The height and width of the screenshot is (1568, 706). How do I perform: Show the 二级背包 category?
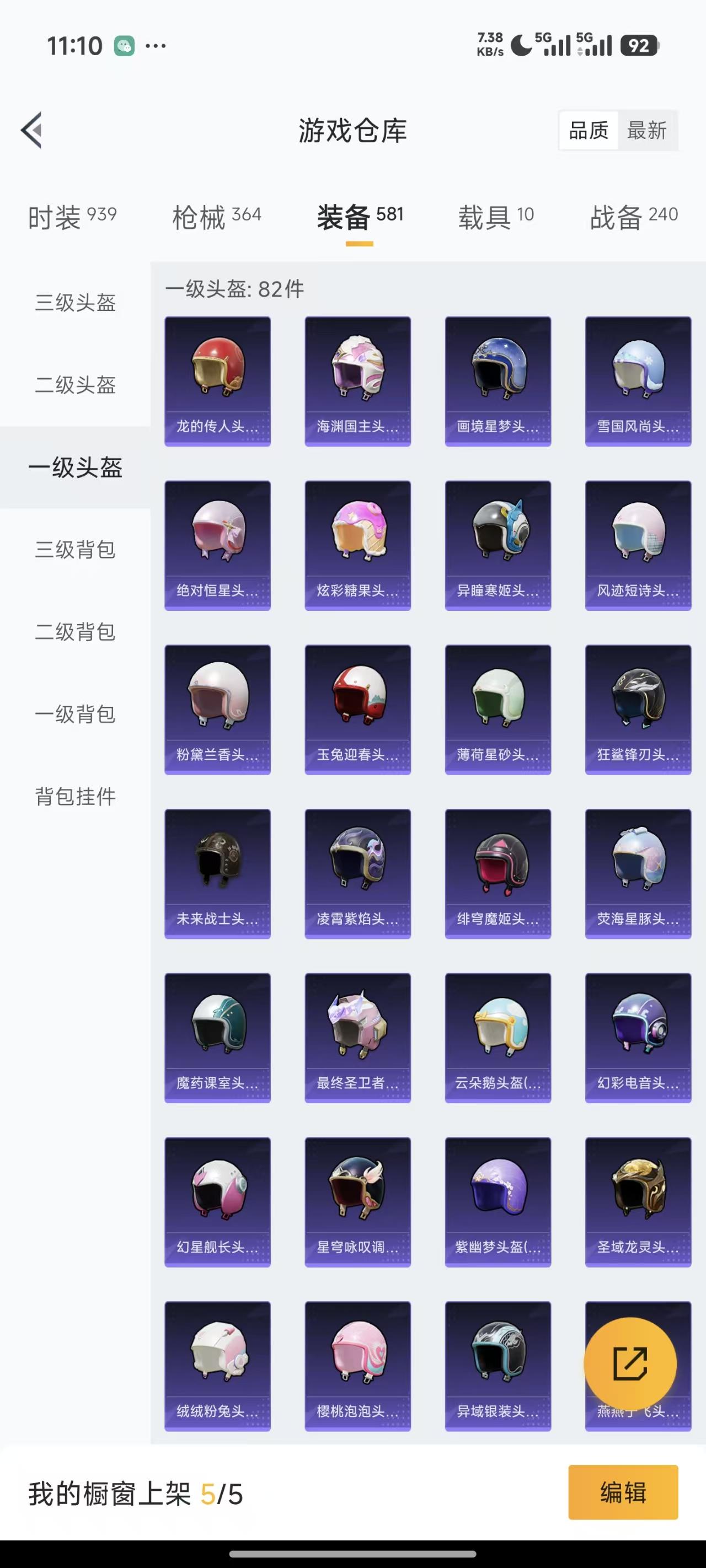point(75,631)
